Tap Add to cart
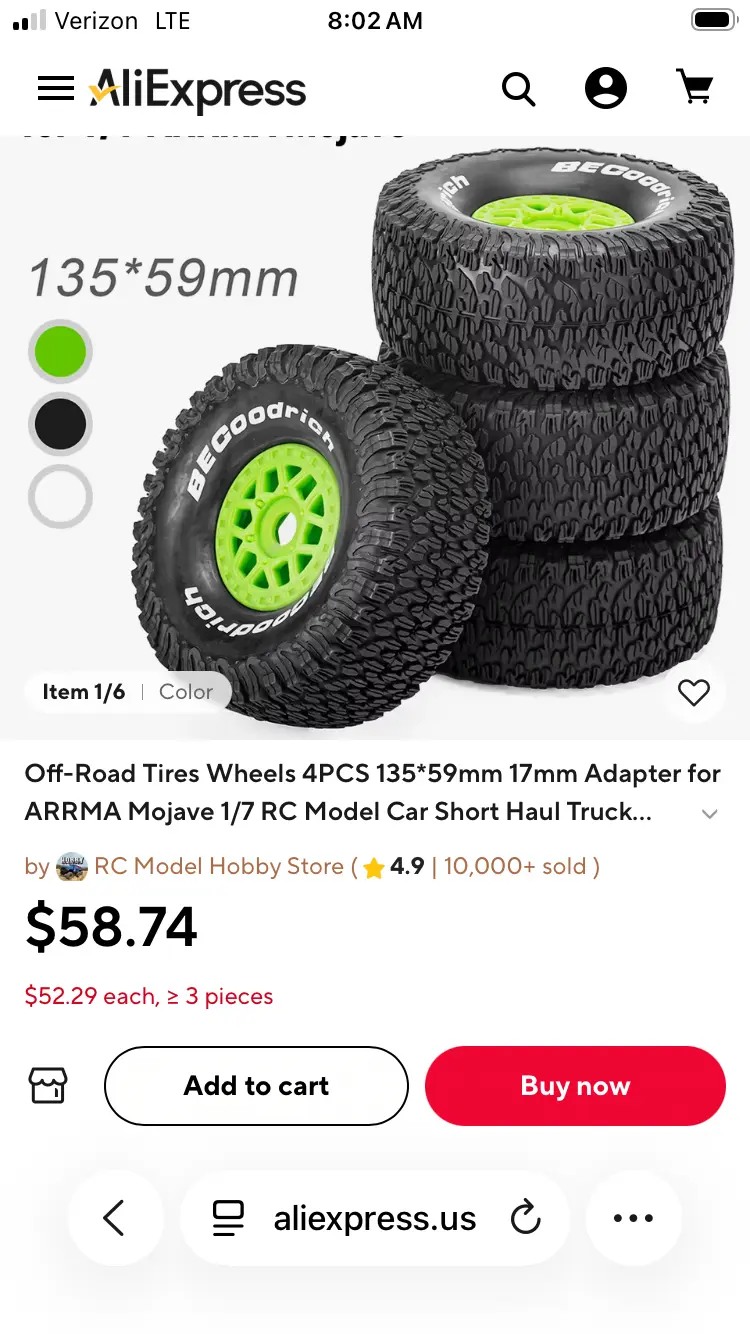The image size is (750, 1334). 256,1086
